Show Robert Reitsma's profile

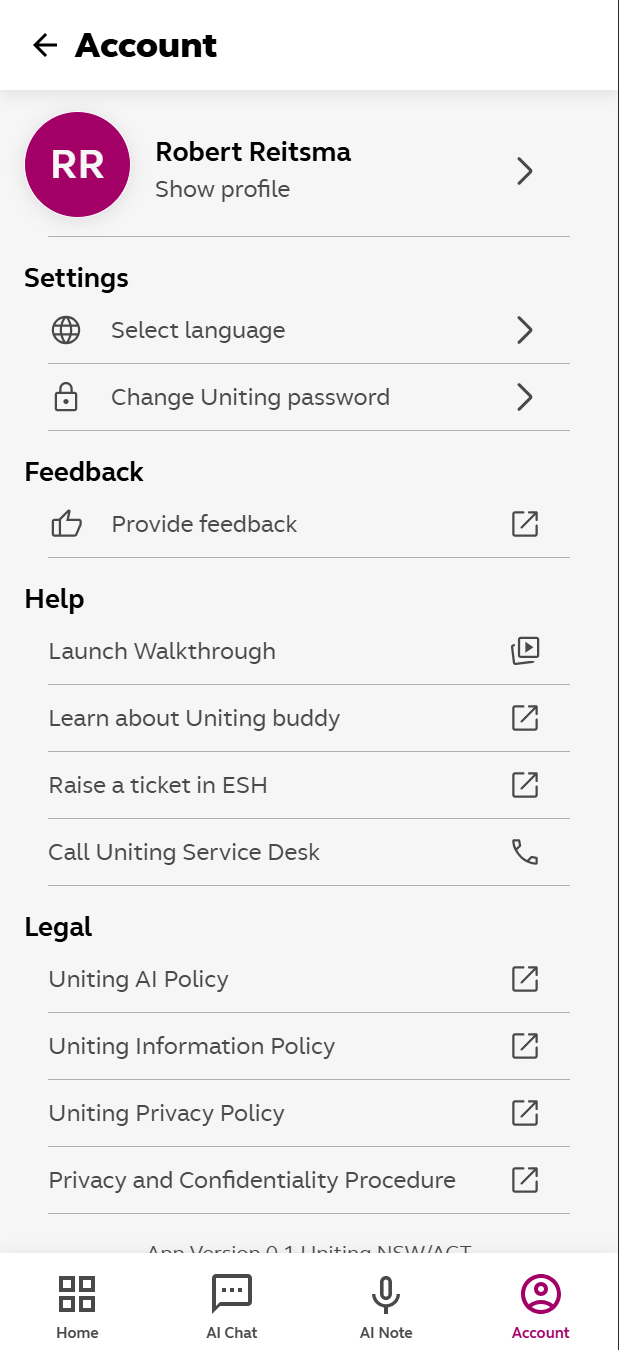pyautogui.click(x=300, y=170)
